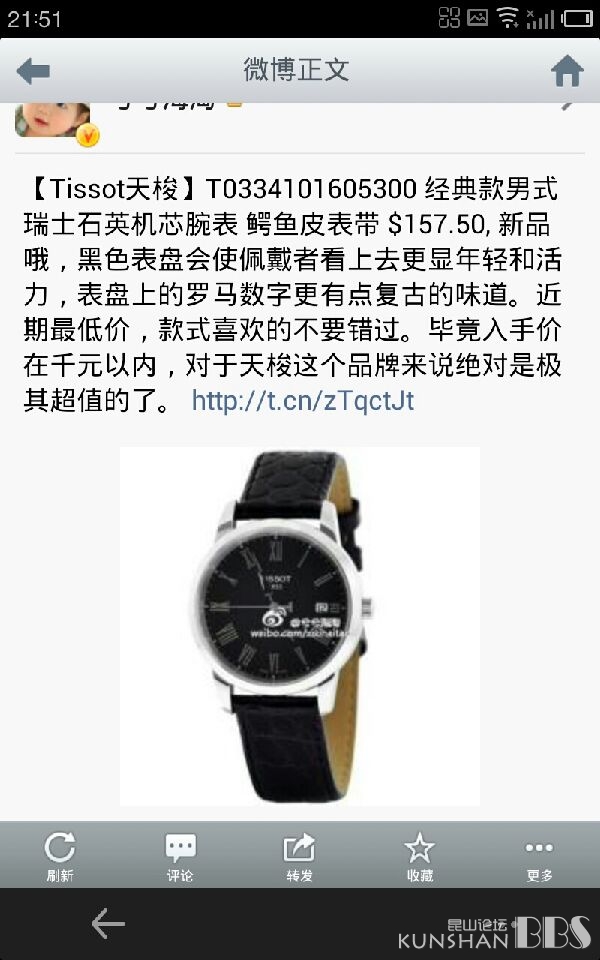This screenshot has height=960, width=600.
Task: Open the home icon in the header
Action: (568, 71)
